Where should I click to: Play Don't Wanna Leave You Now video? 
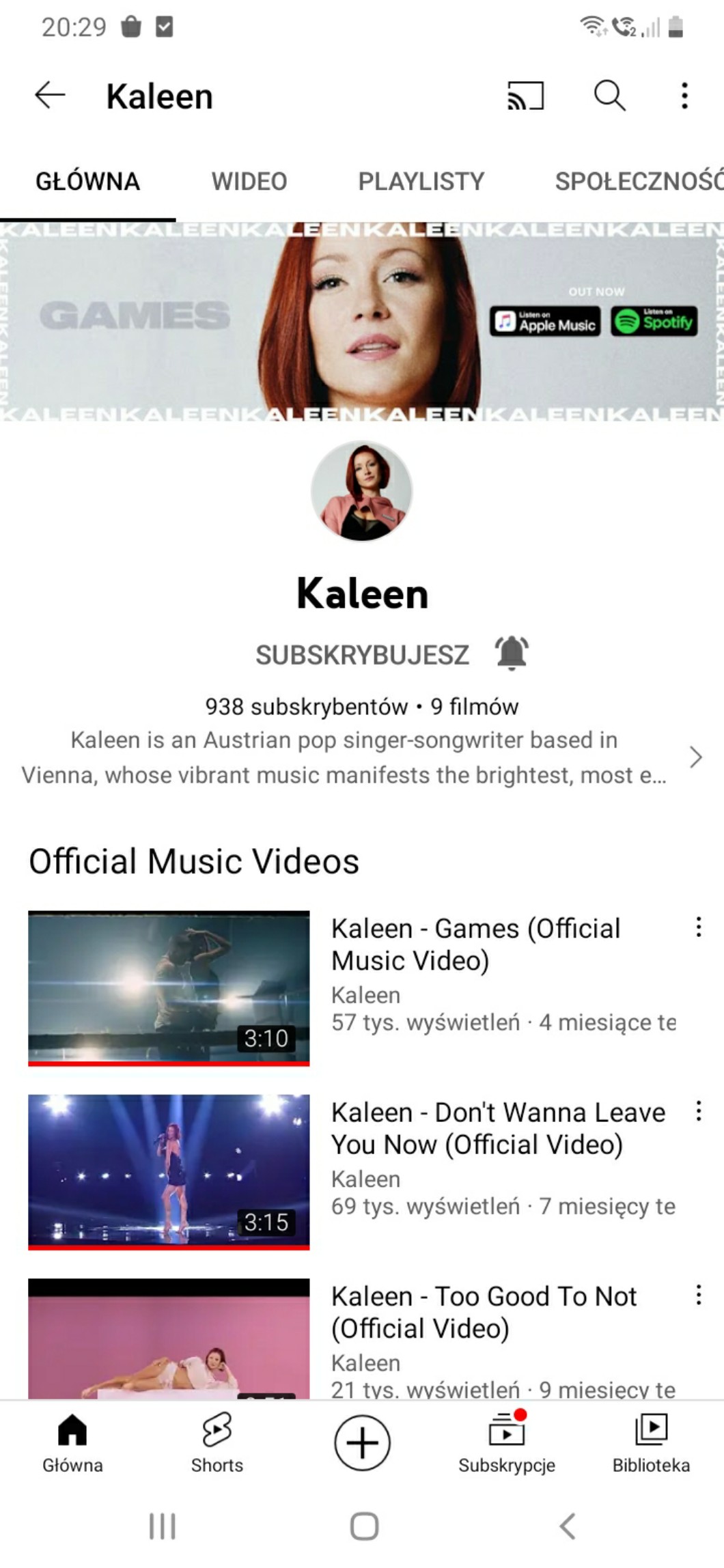tap(169, 1171)
